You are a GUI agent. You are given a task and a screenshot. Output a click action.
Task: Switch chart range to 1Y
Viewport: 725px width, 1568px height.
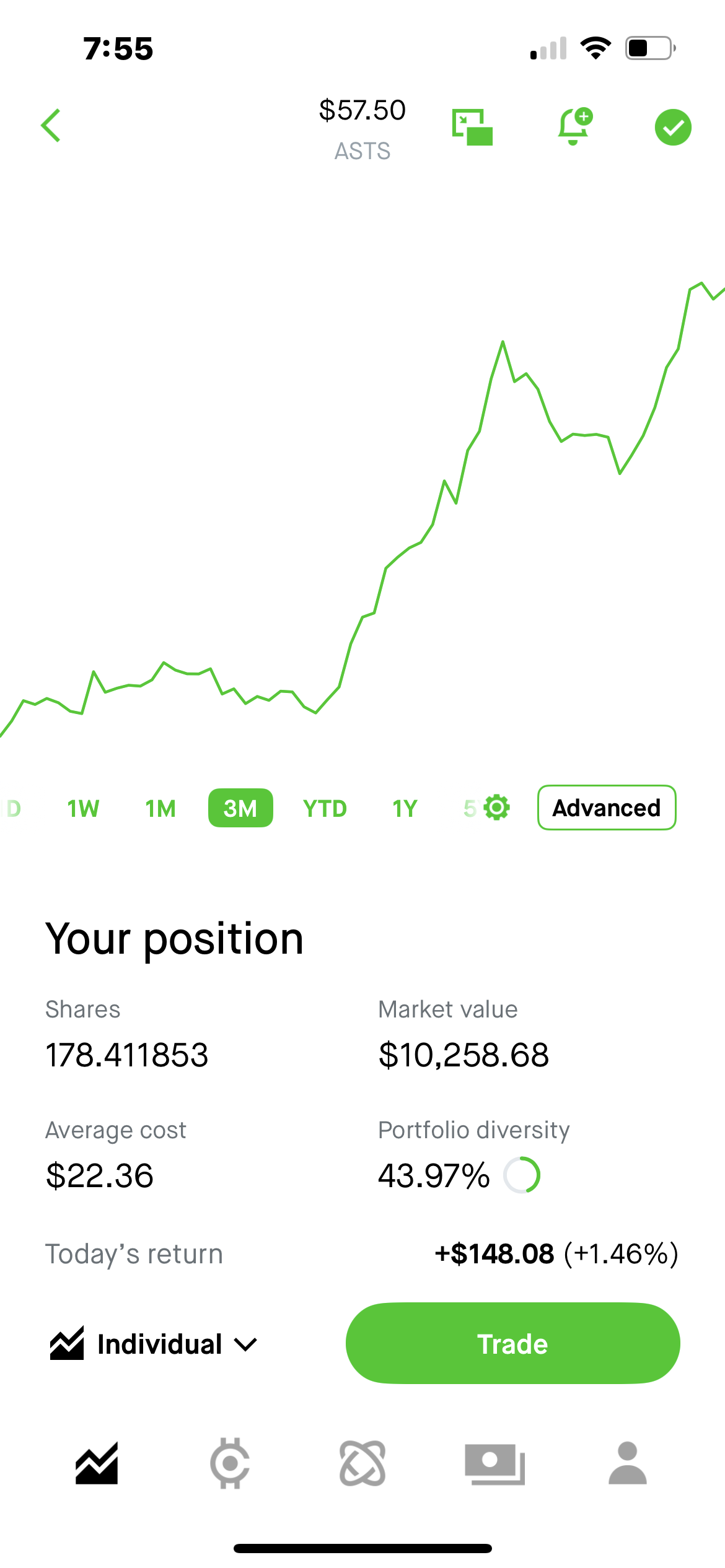[x=405, y=808]
